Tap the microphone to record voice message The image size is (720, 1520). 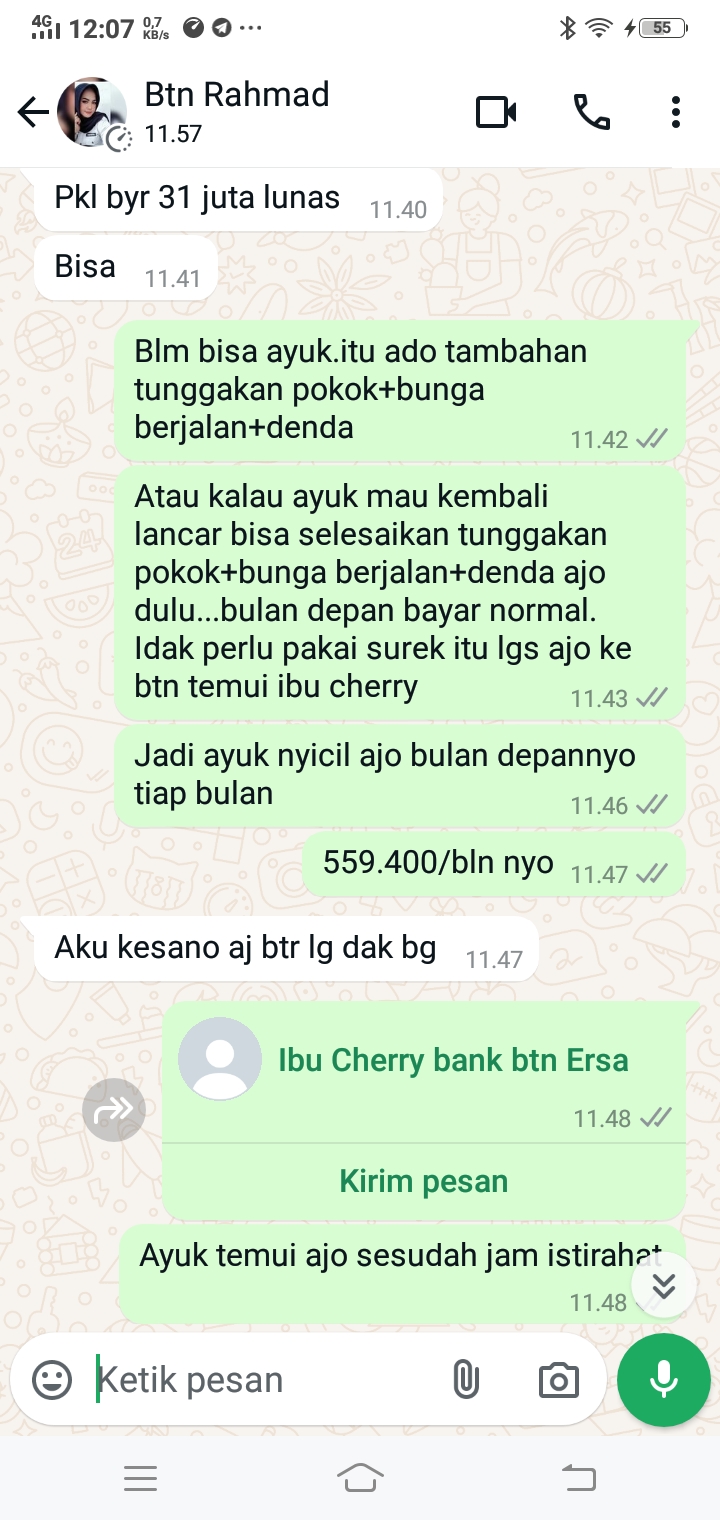tap(664, 1380)
